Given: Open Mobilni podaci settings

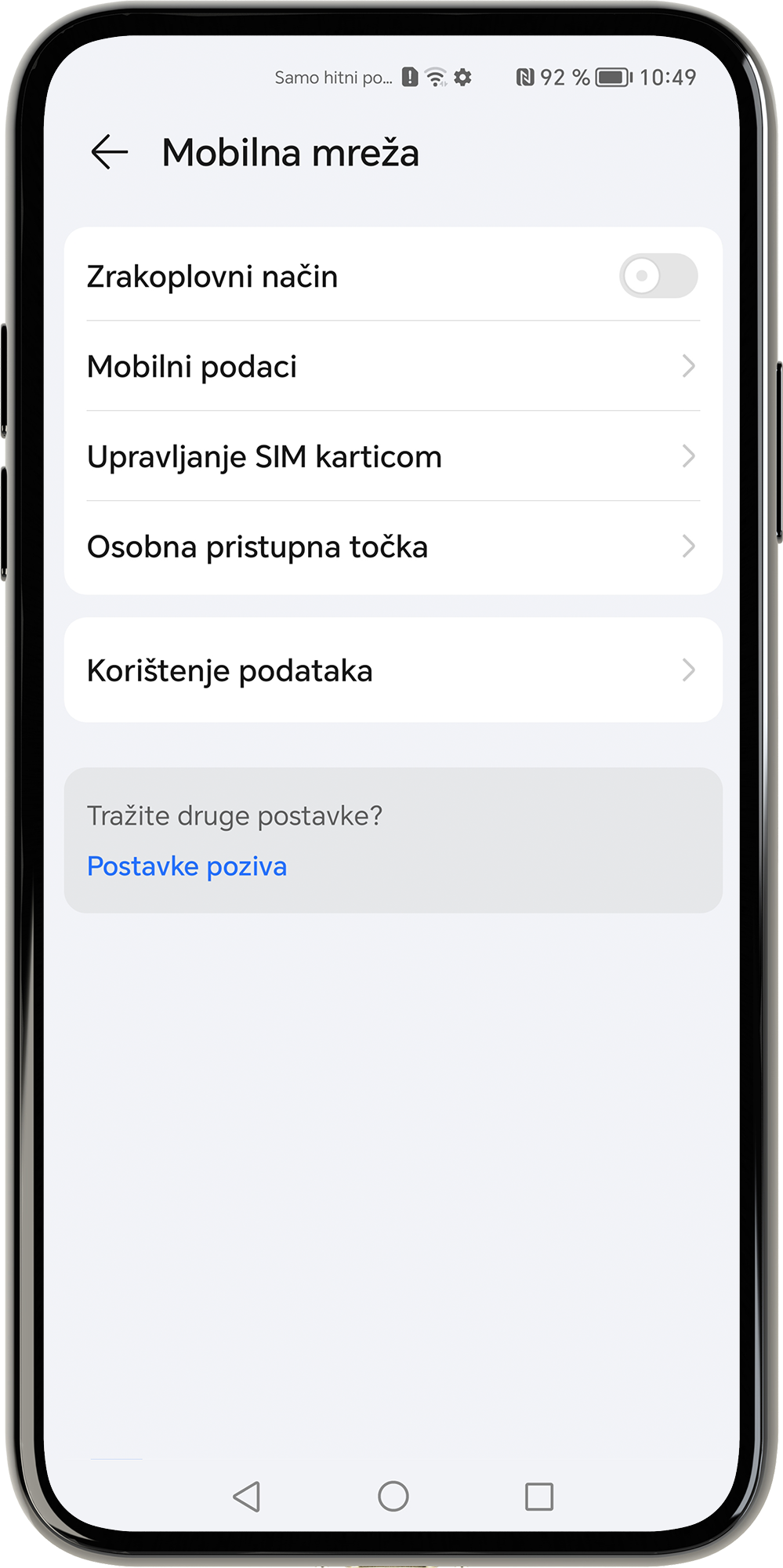Looking at the screenshot, I should click(x=392, y=366).
